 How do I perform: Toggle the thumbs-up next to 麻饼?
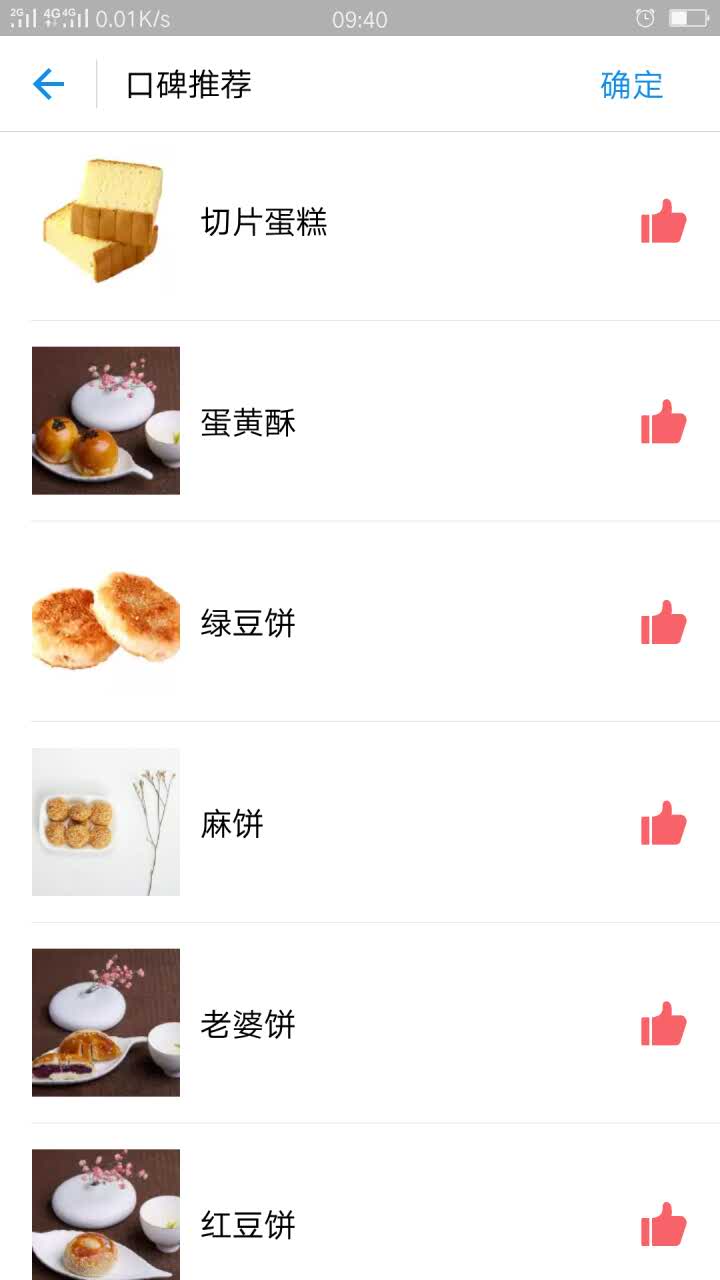(663, 824)
